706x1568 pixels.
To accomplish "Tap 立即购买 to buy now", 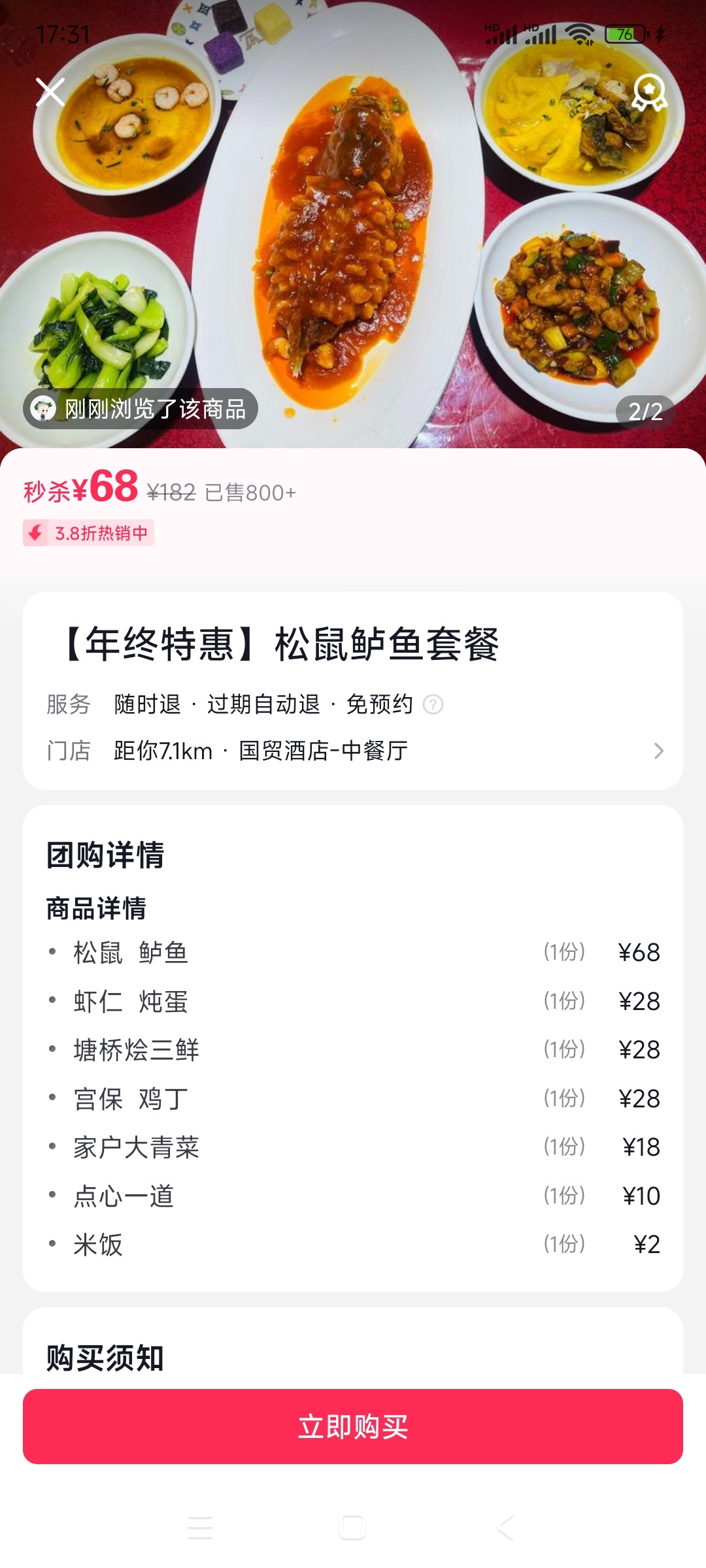I will point(353,1426).
